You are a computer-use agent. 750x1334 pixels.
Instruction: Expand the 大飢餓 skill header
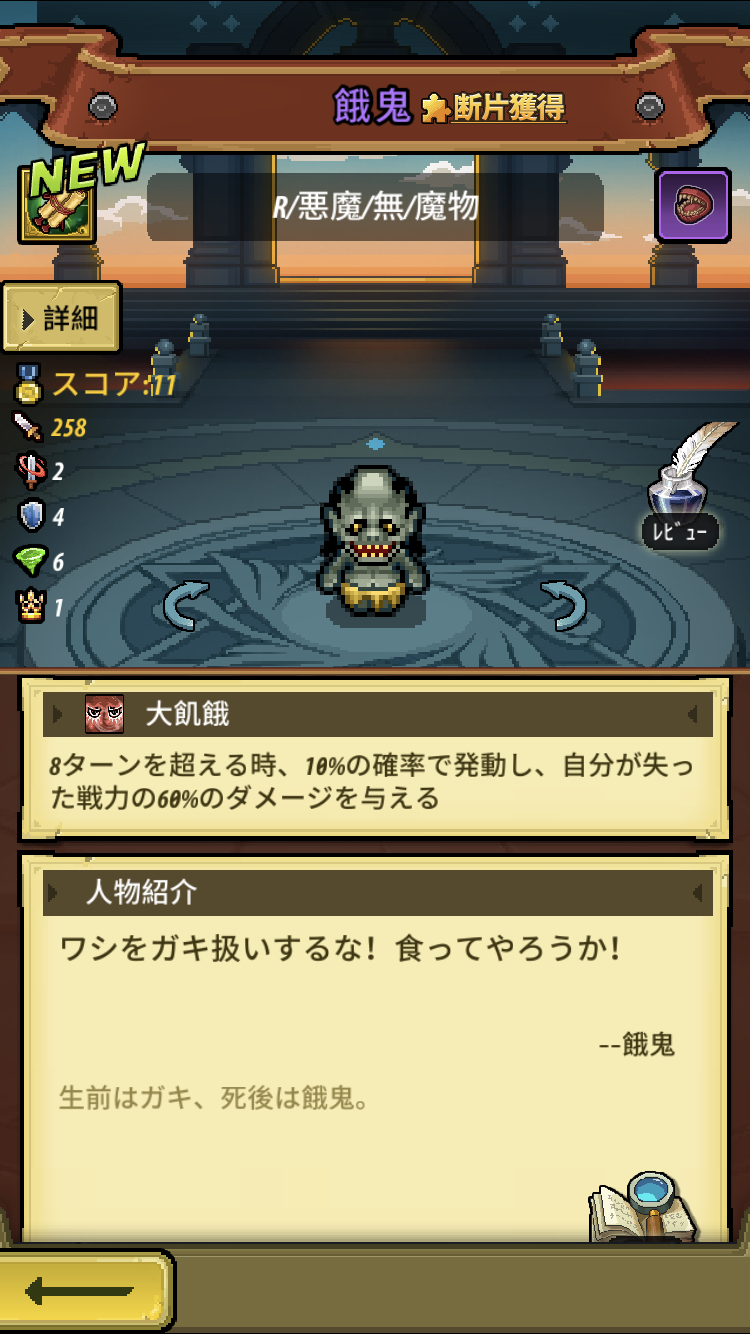(377, 714)
